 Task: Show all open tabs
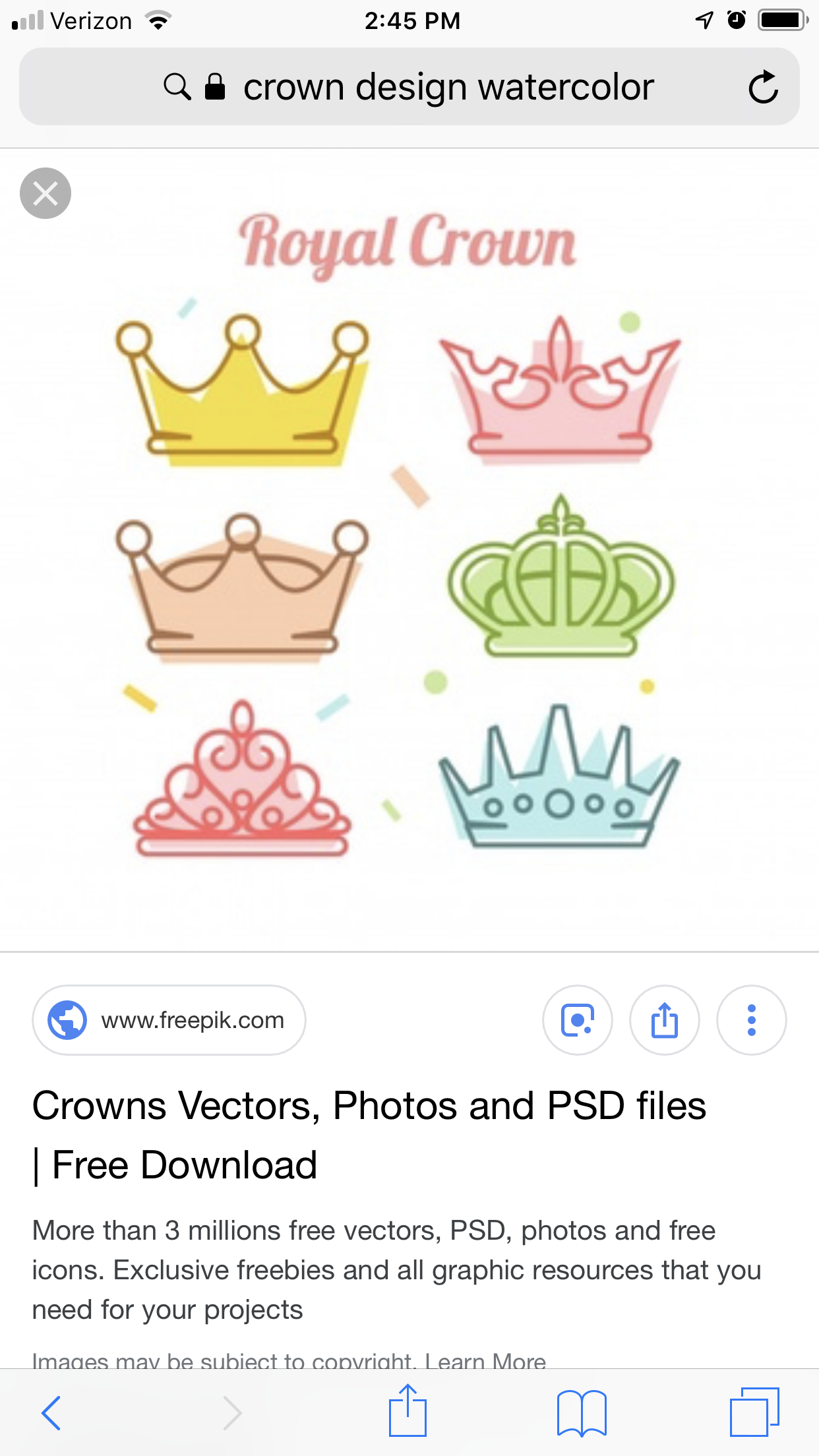tap(754, 1412)
